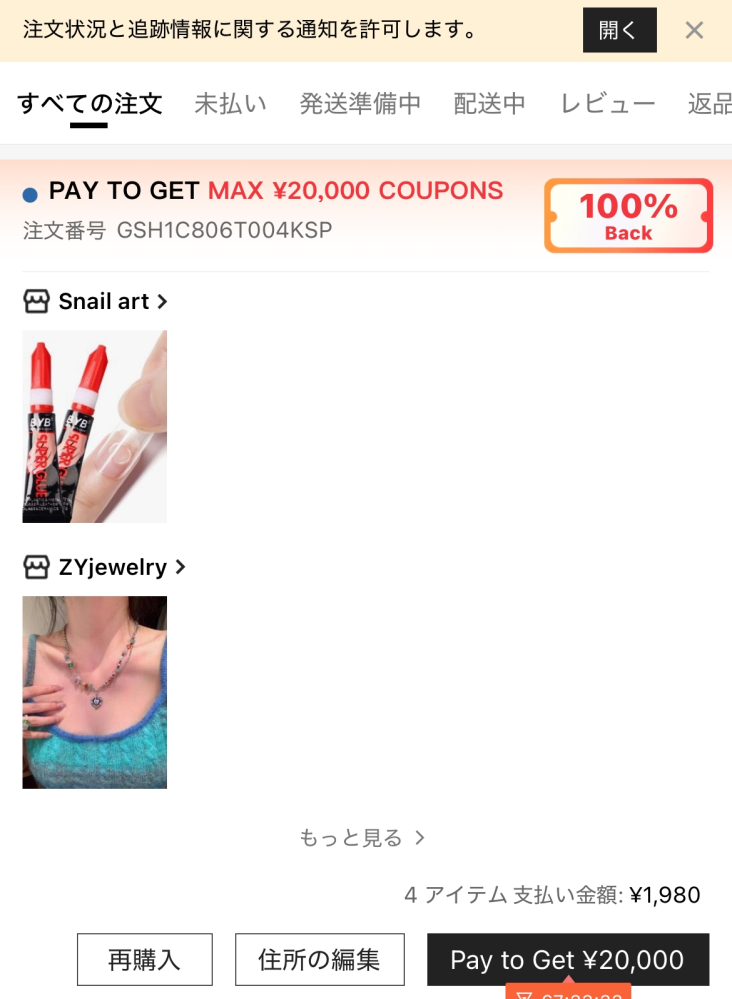
Task: Expand もっと見る to see more items
Action: [x=362, y=837]
